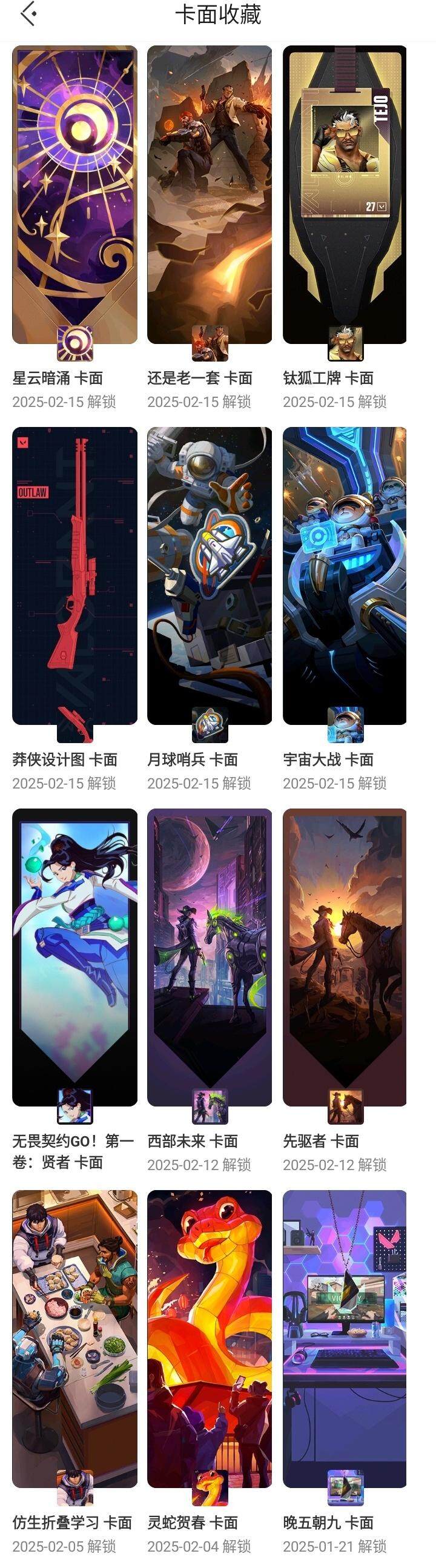Open the 星云暗涌 卡面 card
The height and width of the screenshot is (1568, 436).
[74, 195]
